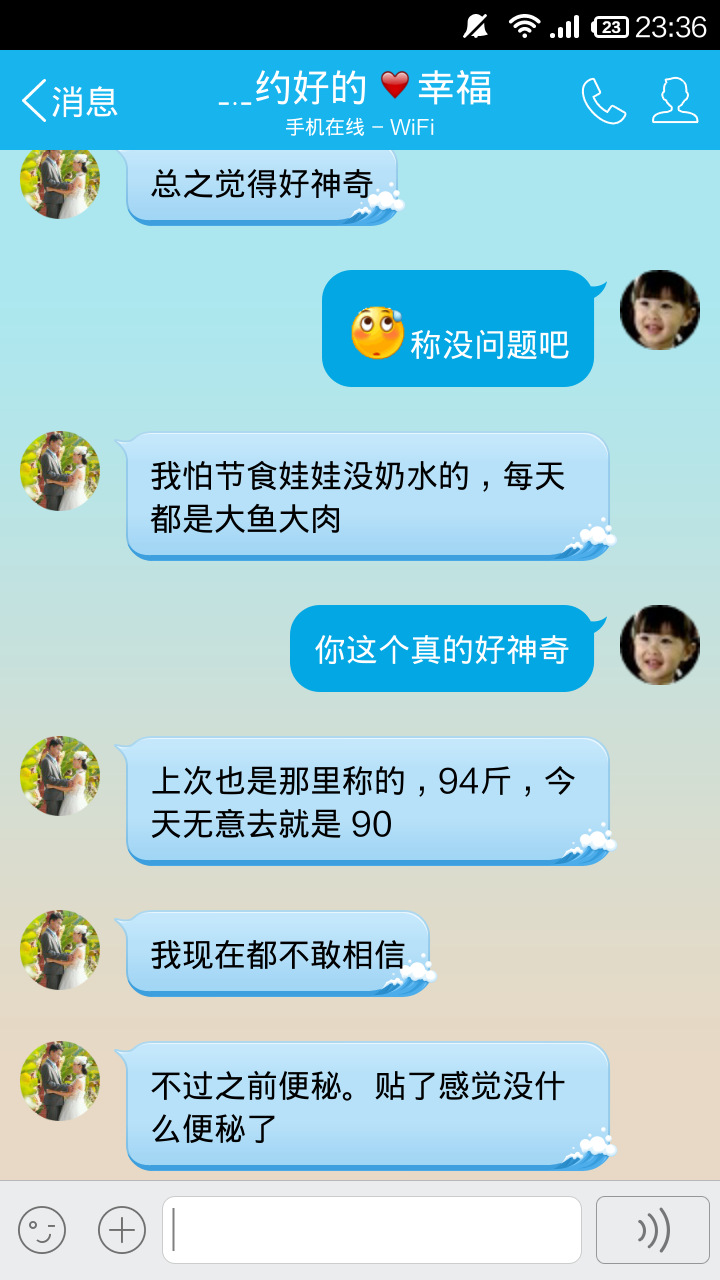Image resolution: width=720 pixels, height=1280 pixels.
Task: Go back to the 消息 list
Action: [68, 101]
